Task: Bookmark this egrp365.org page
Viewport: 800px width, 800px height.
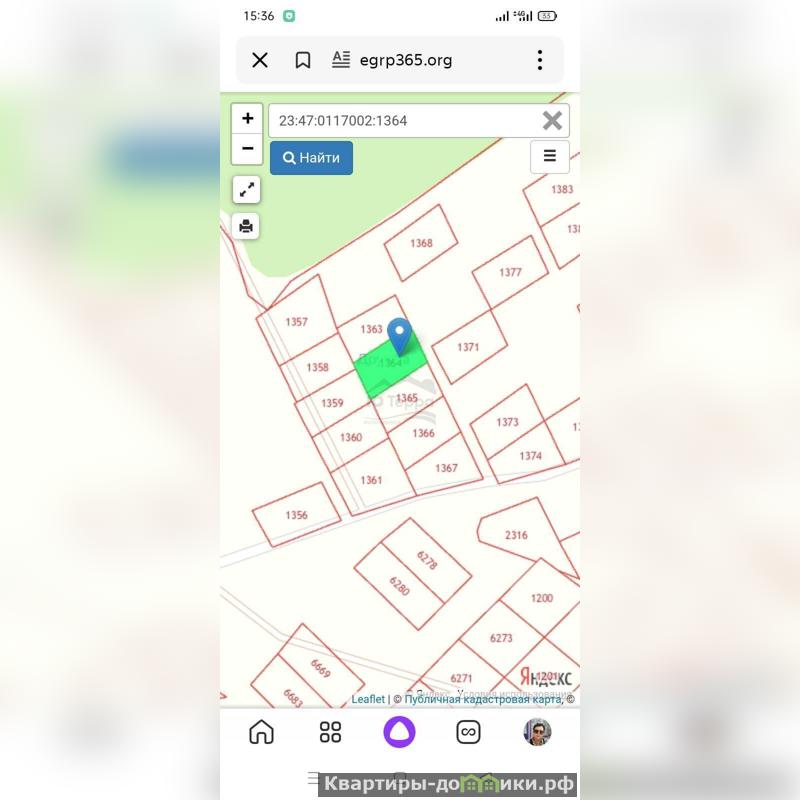Action: 302,60
